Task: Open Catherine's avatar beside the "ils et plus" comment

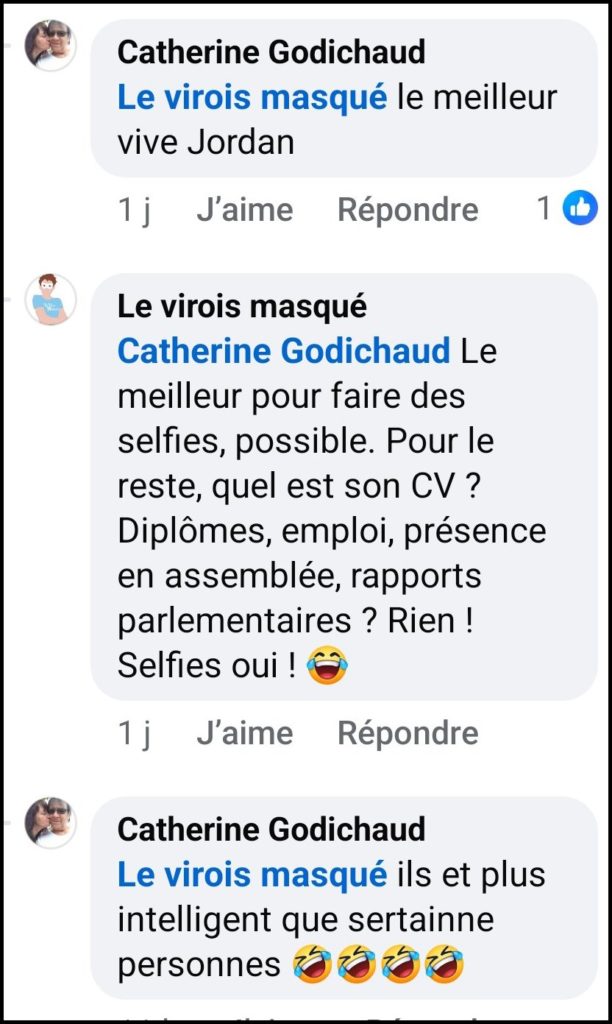Action: point(50,822)
